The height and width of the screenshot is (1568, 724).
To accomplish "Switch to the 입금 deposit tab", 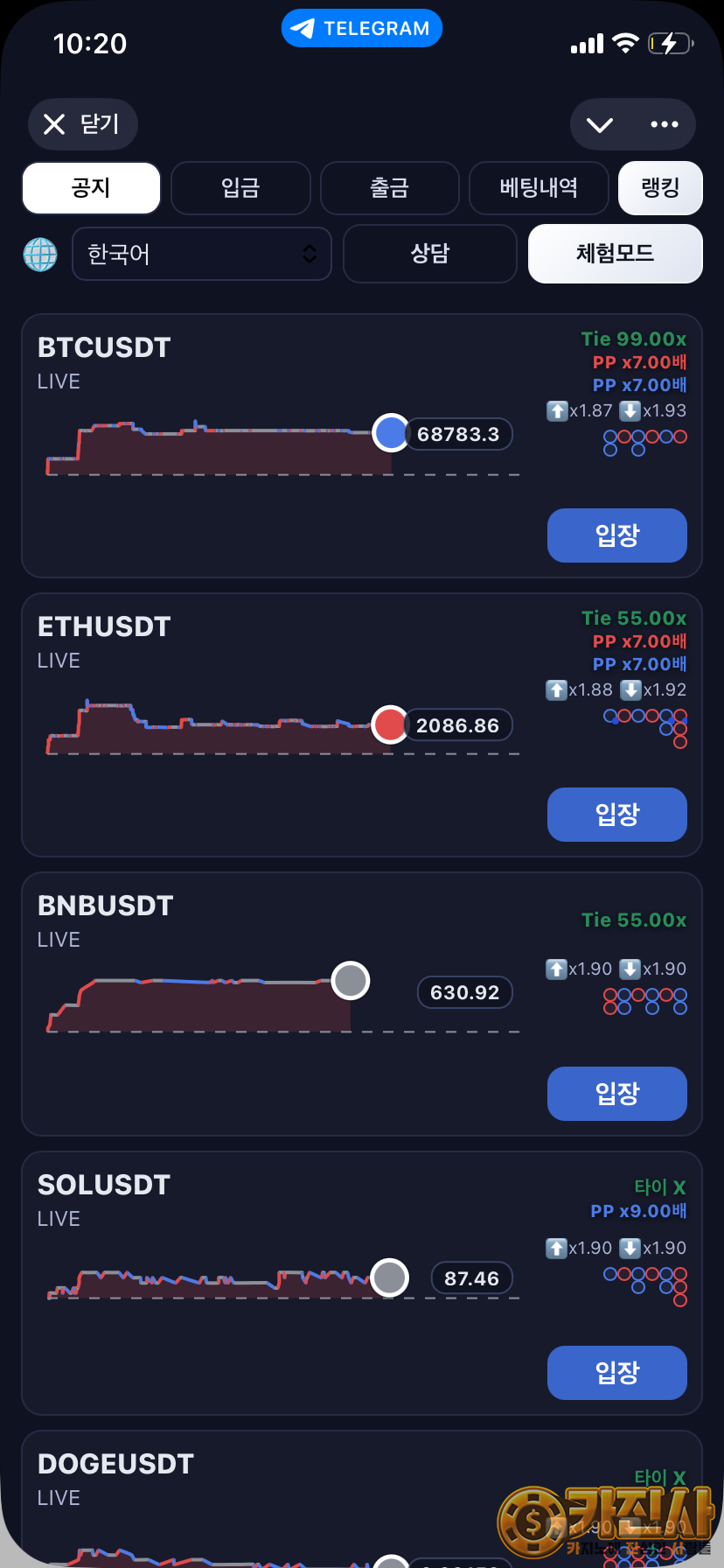I will 240,188.
